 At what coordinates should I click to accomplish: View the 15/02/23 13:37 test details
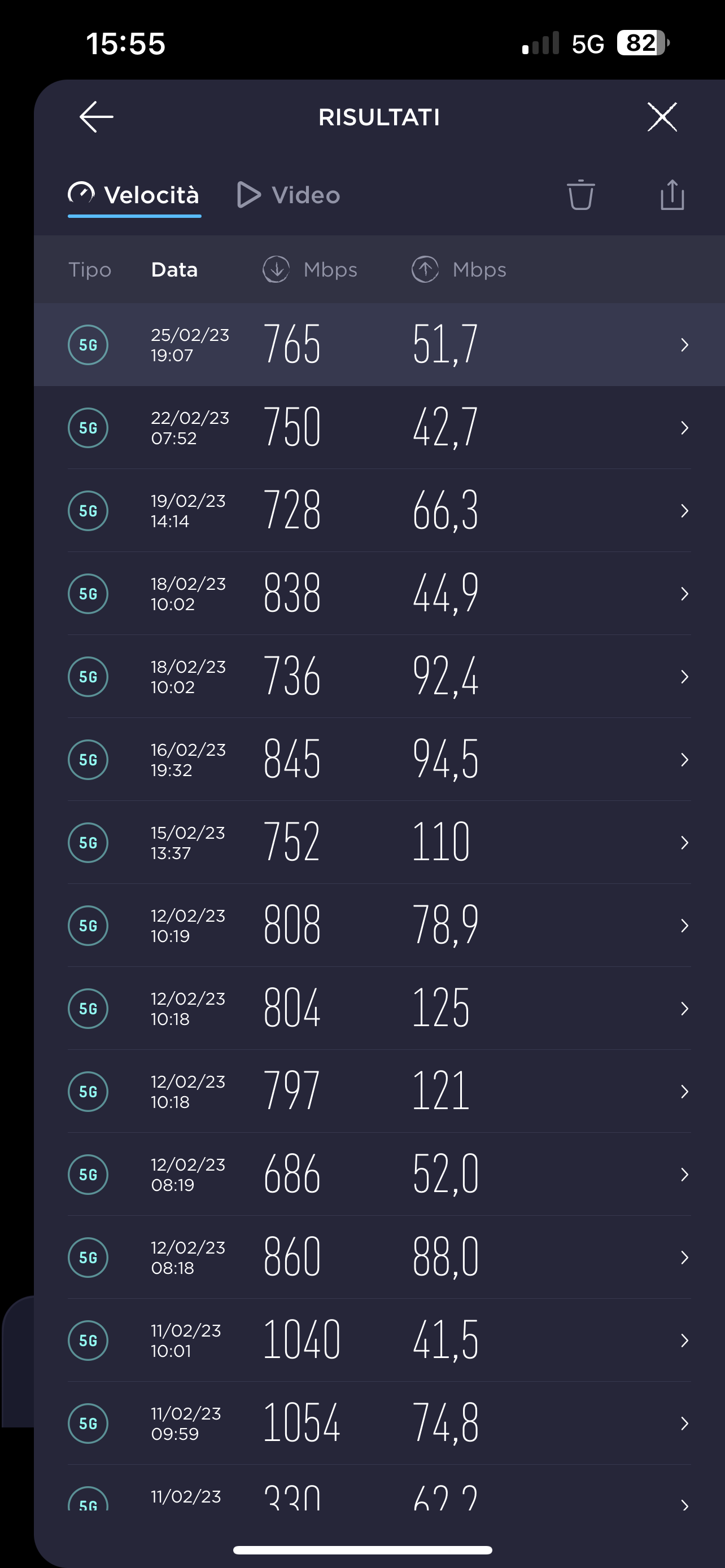[379, 843]
